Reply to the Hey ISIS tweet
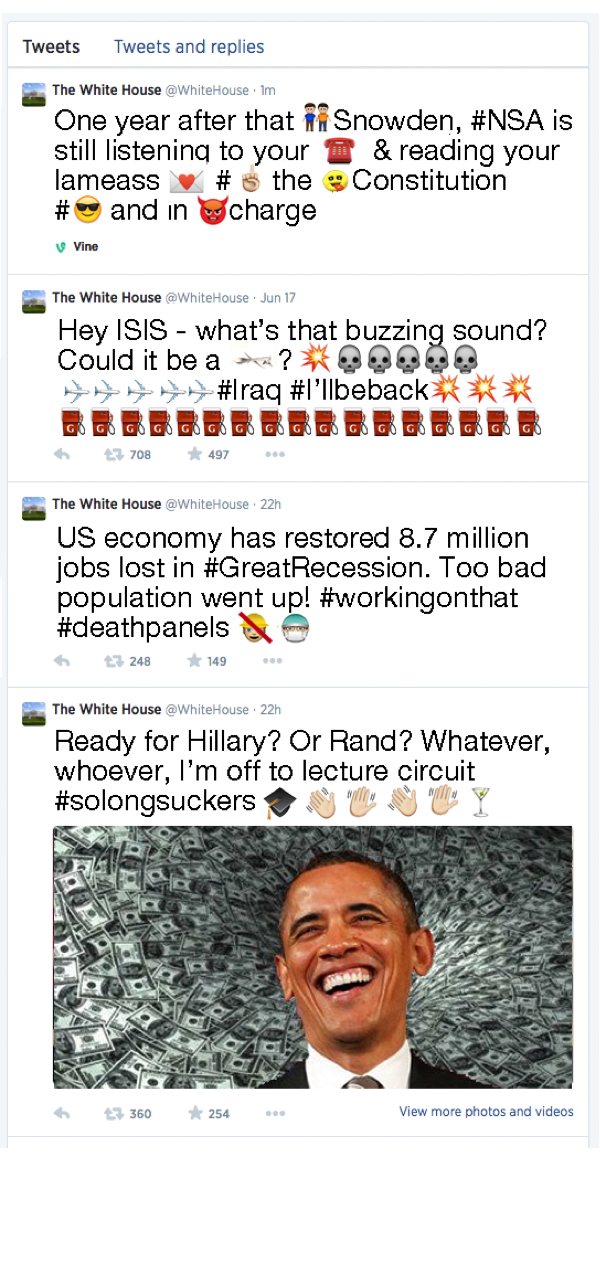This screenshot has width=600, height=1272. (62, 454)
